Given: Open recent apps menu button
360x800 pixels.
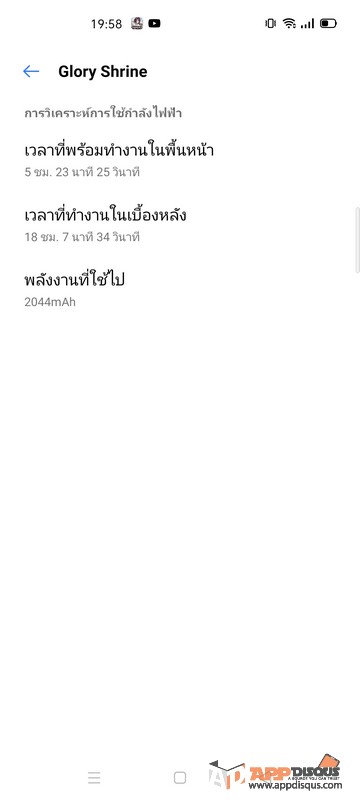Looking at the screenshot, I should point(94,778).
